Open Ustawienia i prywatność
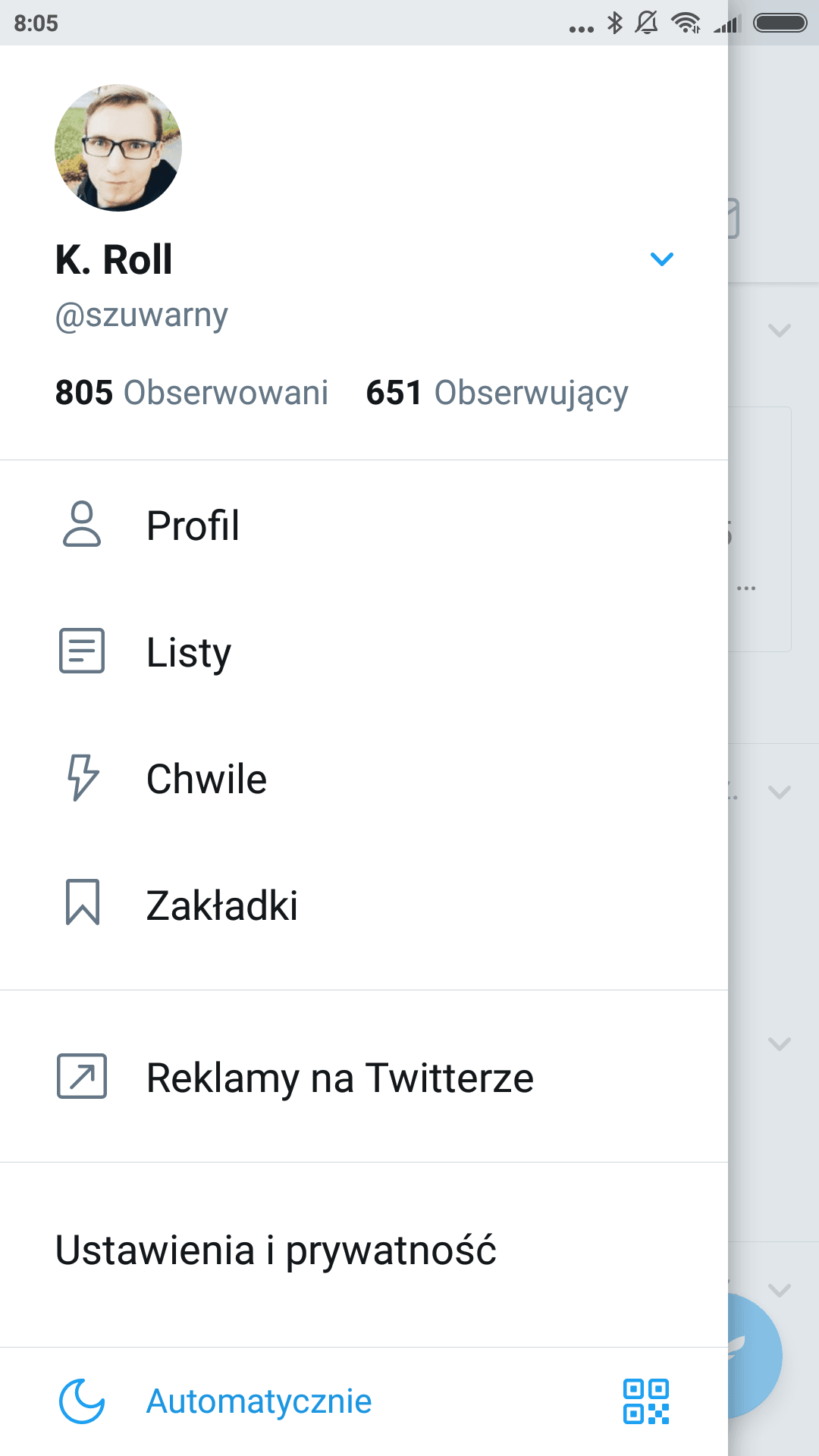The image size is (819, 1456). click(364, 1250)
